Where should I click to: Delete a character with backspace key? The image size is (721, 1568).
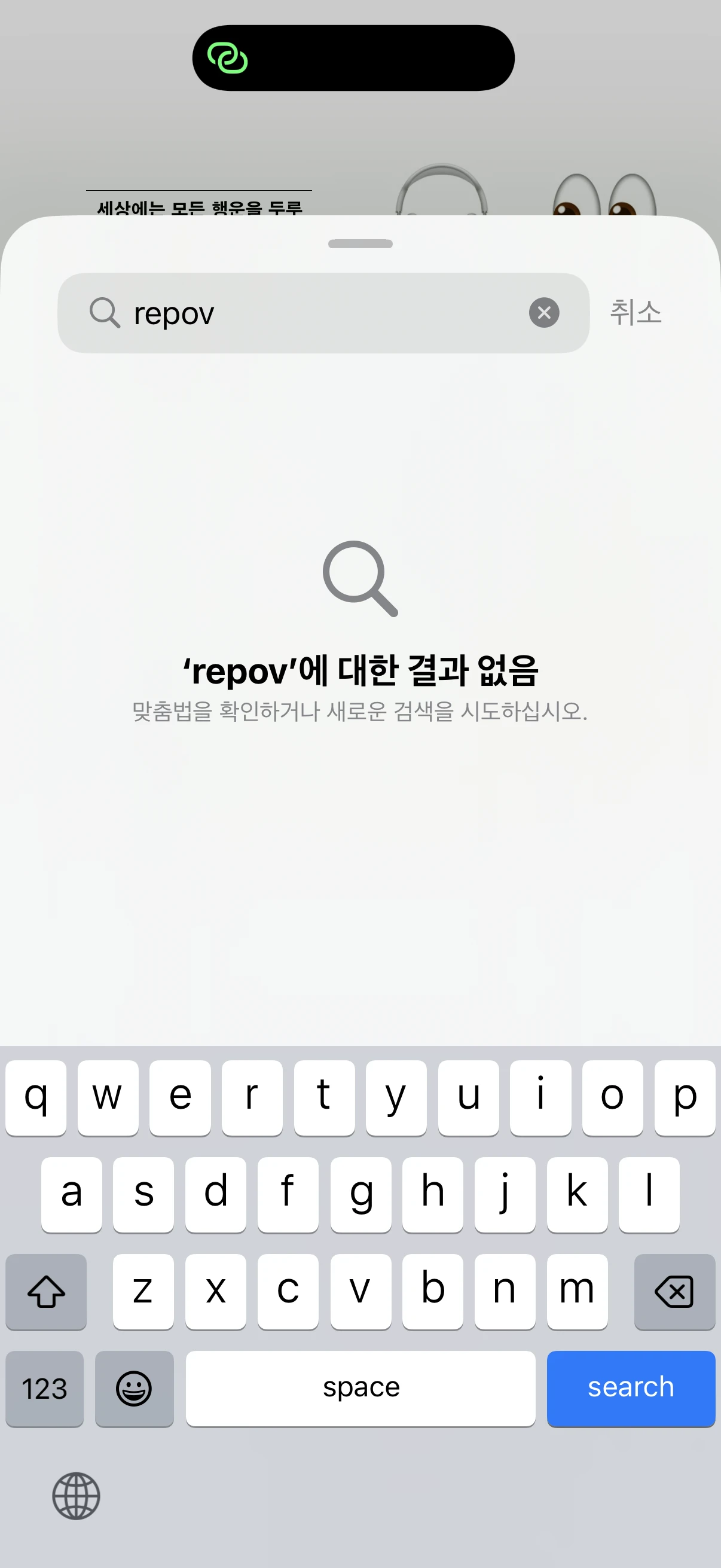(x=674, y=1291)
